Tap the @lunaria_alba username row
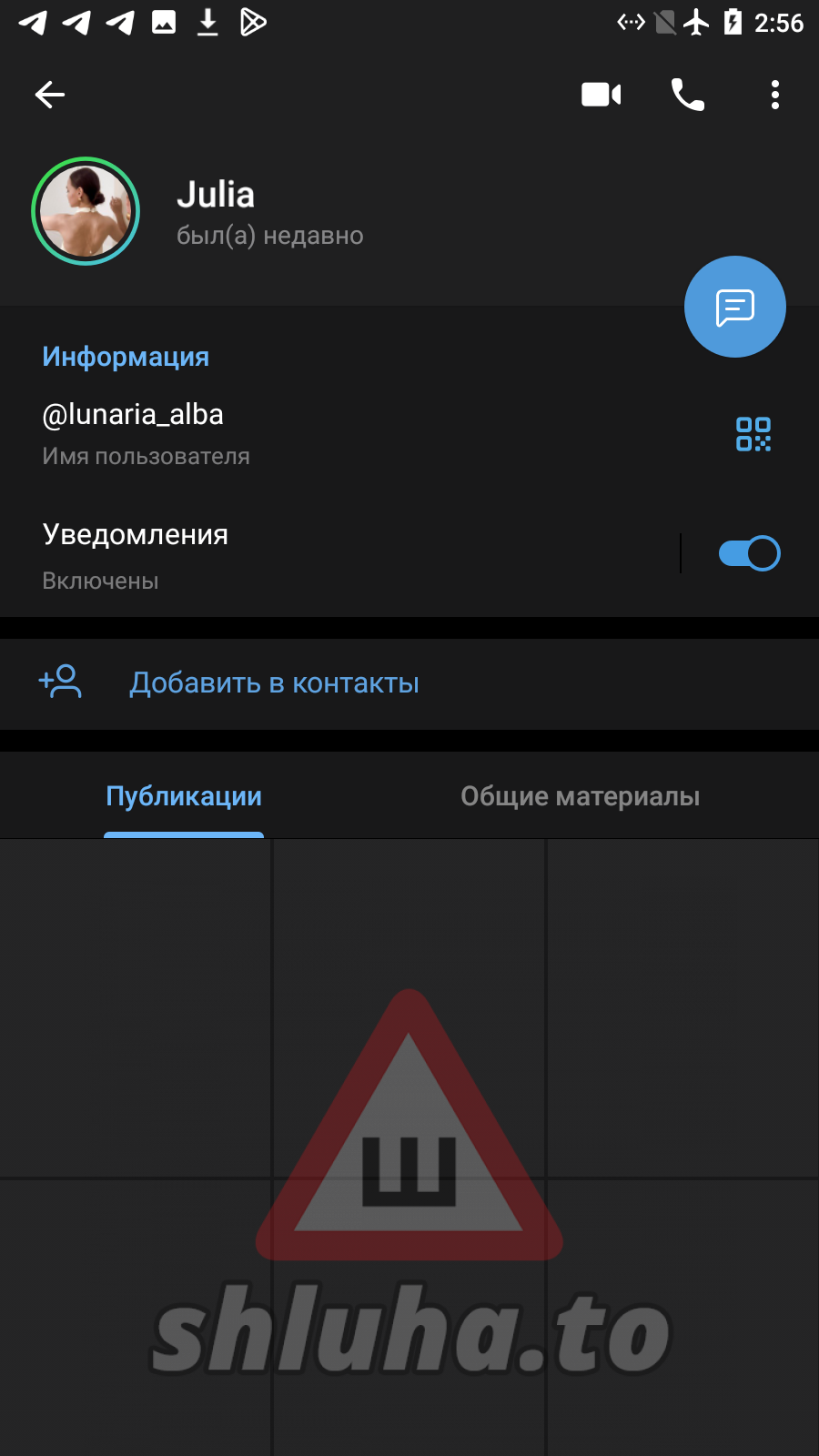This screenshot has height=1456, width=819. click(273, 433)
